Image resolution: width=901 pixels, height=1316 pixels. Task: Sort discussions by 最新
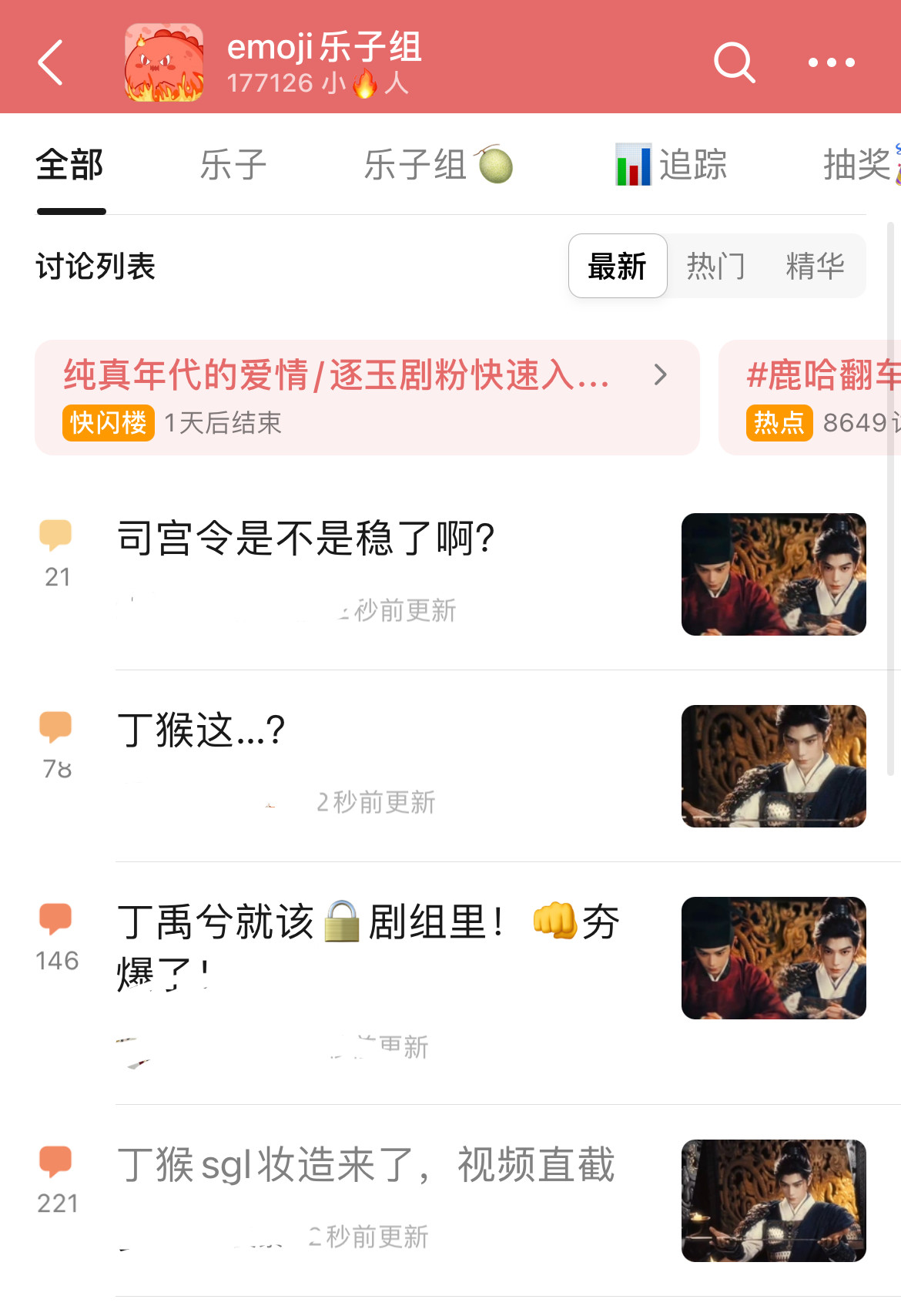click(x=617, y=267)
